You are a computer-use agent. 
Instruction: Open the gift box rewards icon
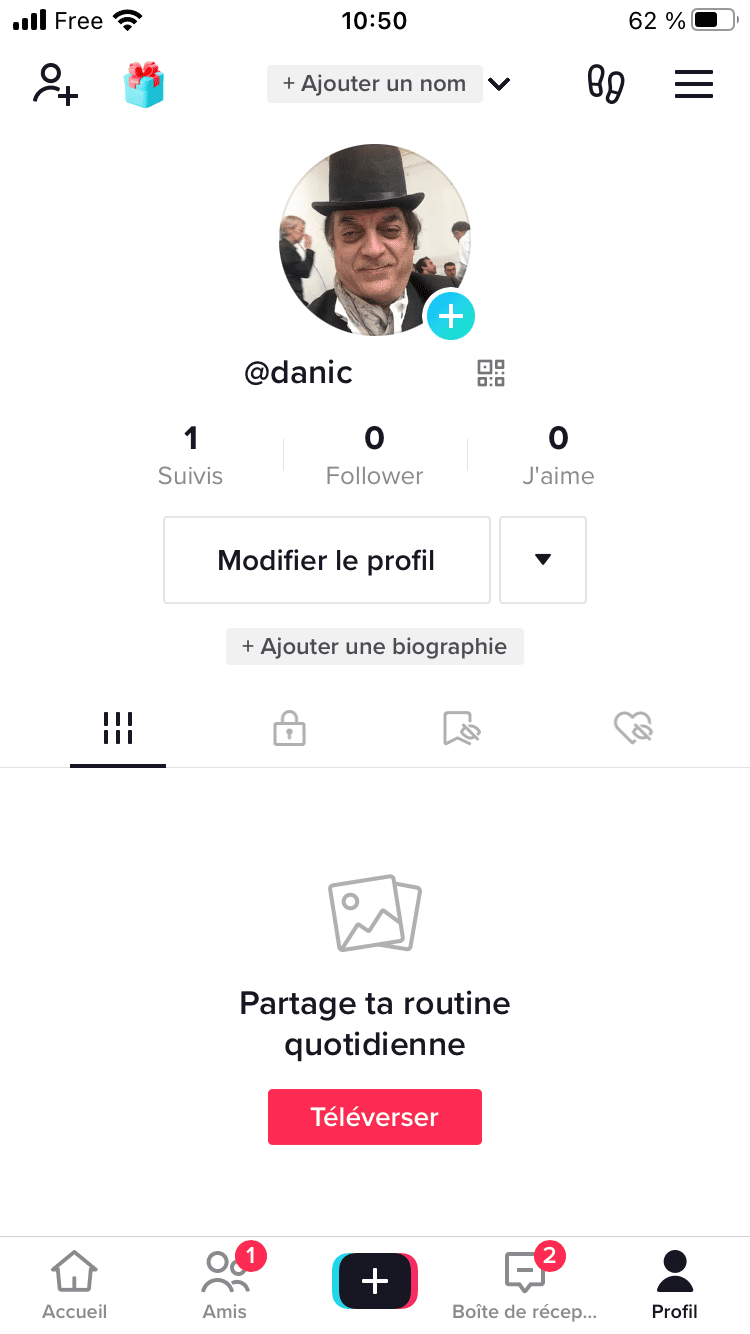(x=144, y=84)
